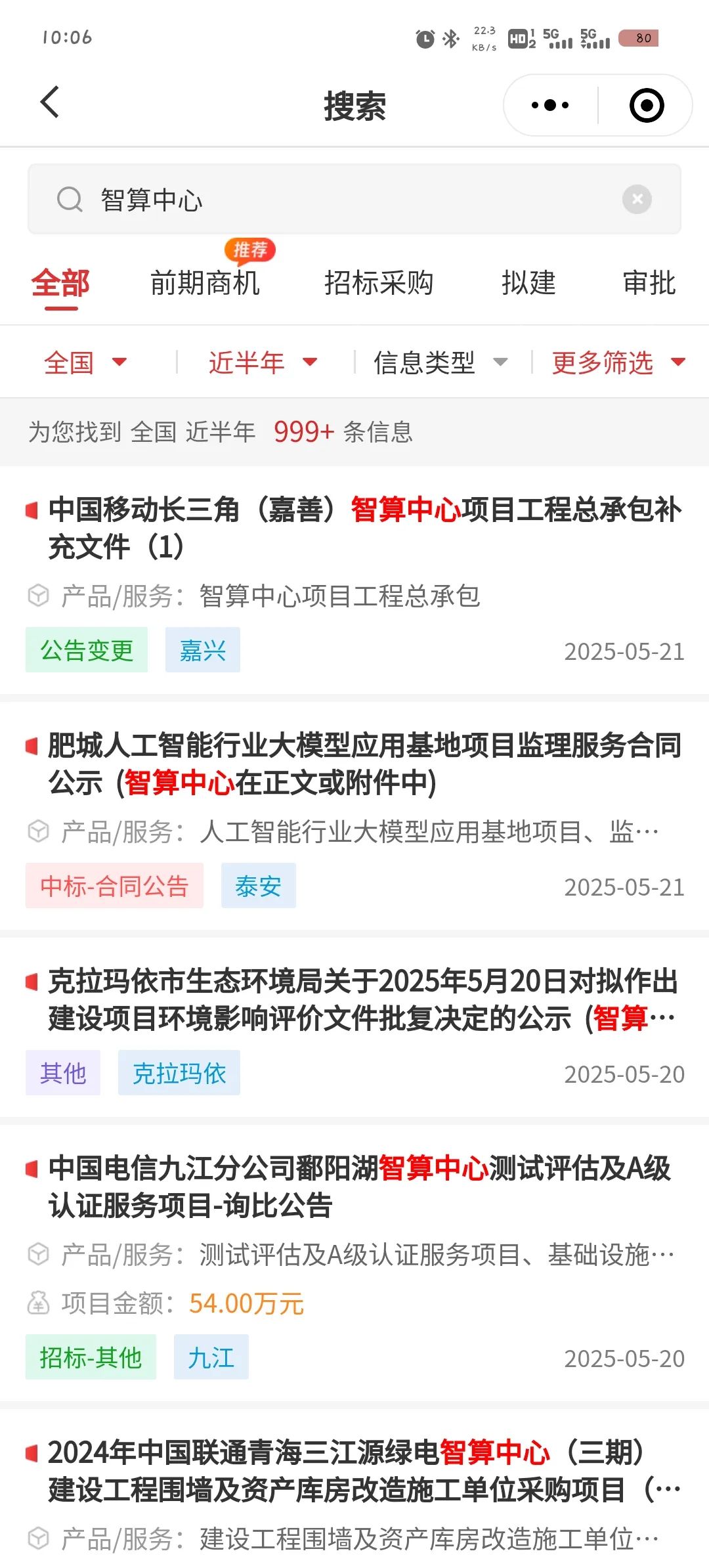Open the 中国电信九江分公司鄱阳湖 inquiry result

click(354, 1263)
